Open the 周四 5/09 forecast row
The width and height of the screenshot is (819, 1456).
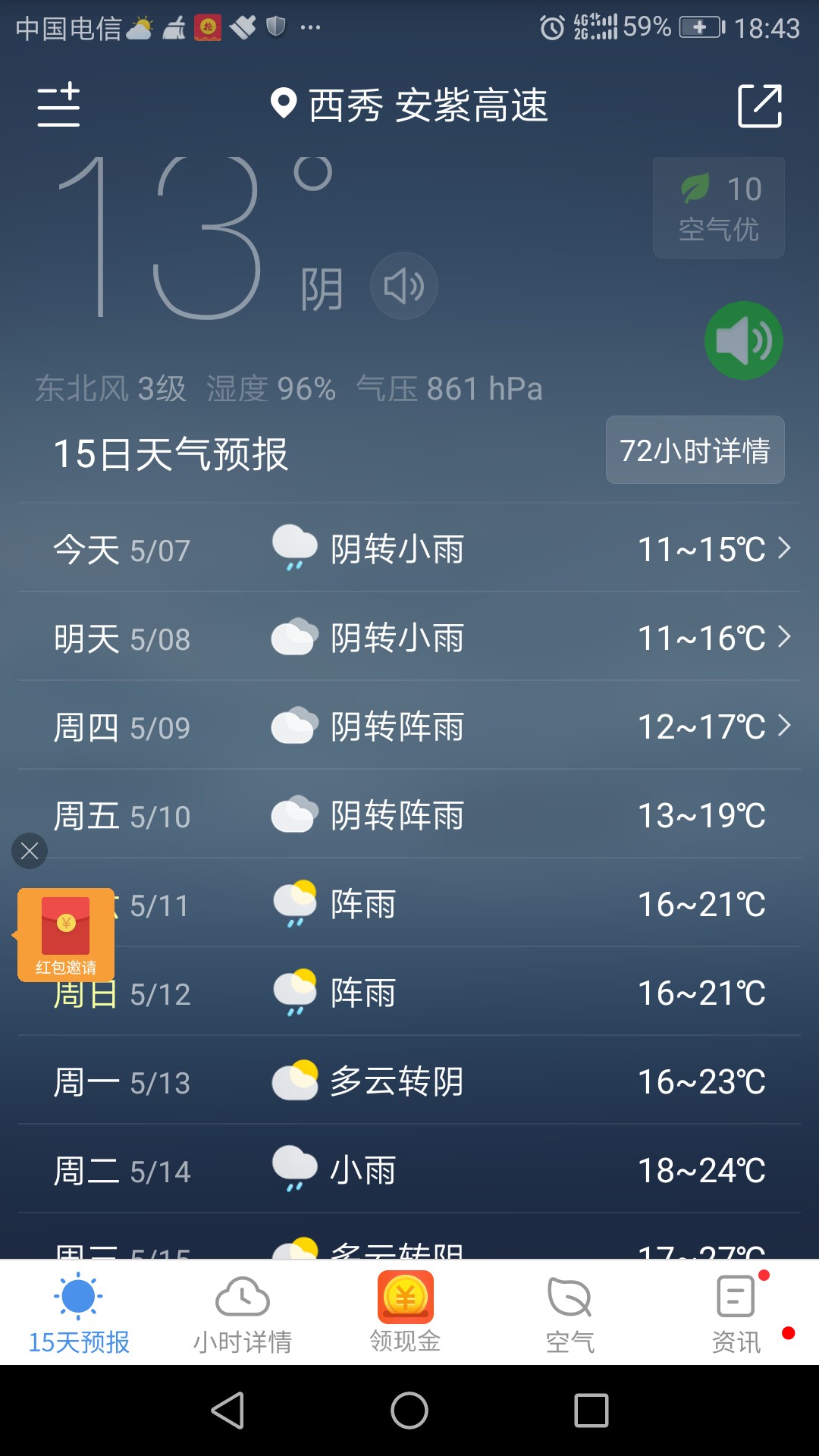[409, 726]
